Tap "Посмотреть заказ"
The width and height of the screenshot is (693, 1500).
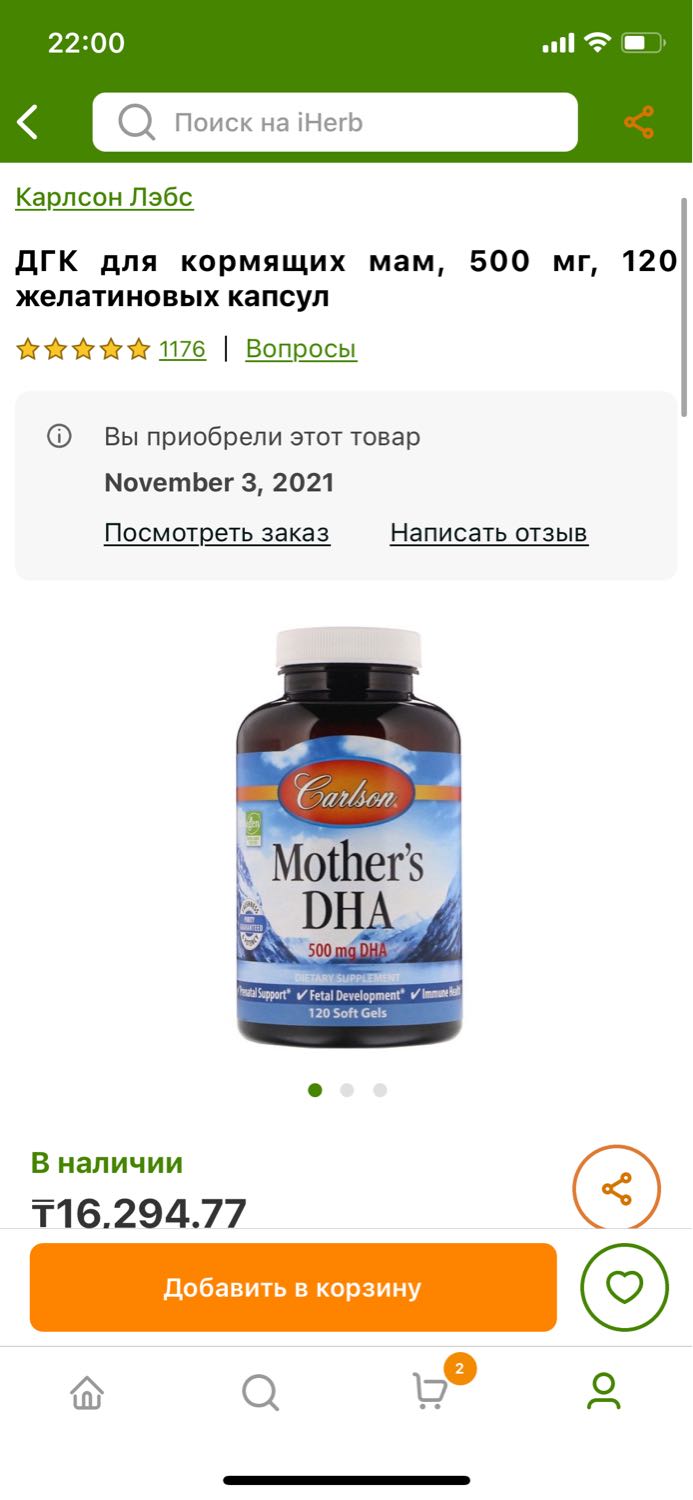(217, 533)
